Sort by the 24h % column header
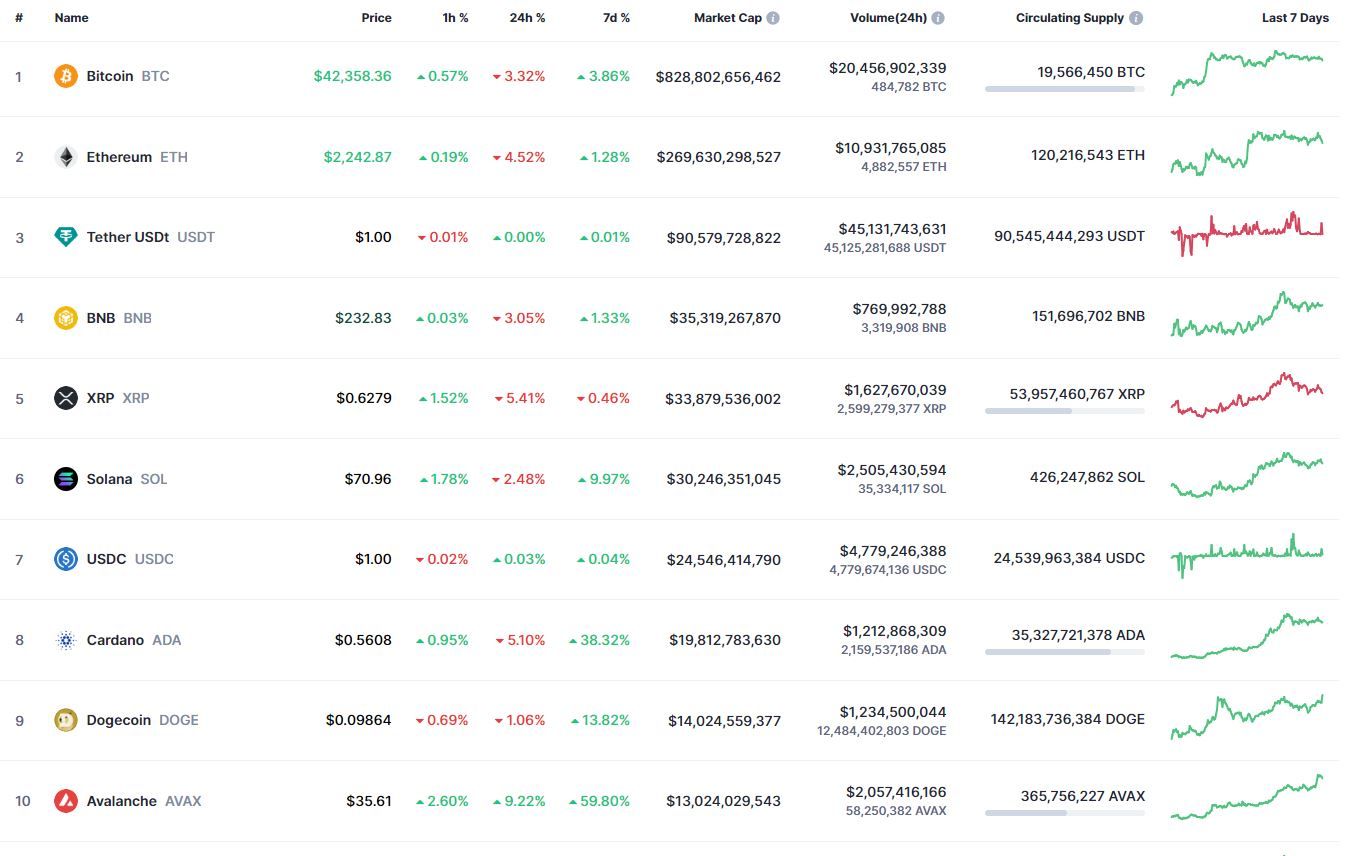The height and width of the screenshot is (856, 1348). [x=526, y=18]
